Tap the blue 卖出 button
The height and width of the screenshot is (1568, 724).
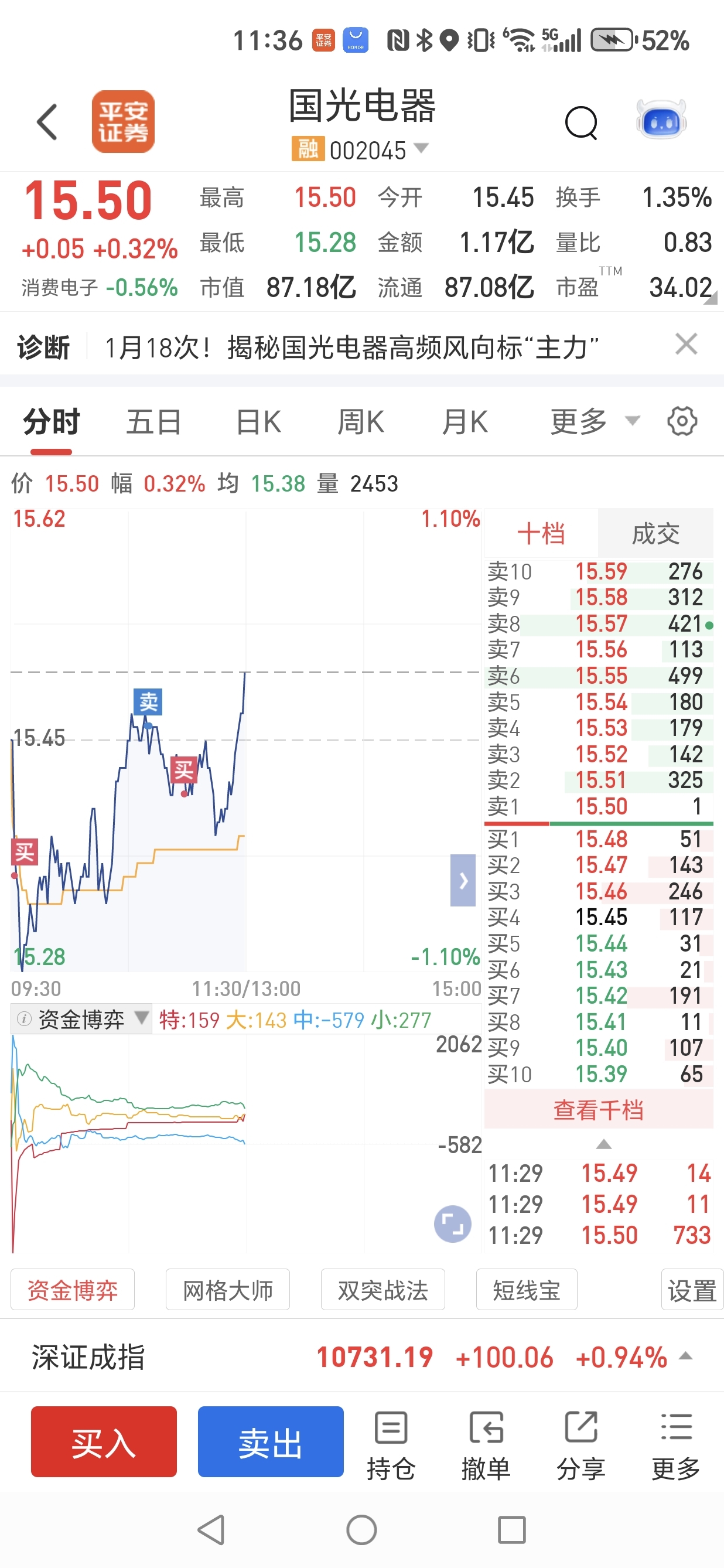coord(271,1441)
